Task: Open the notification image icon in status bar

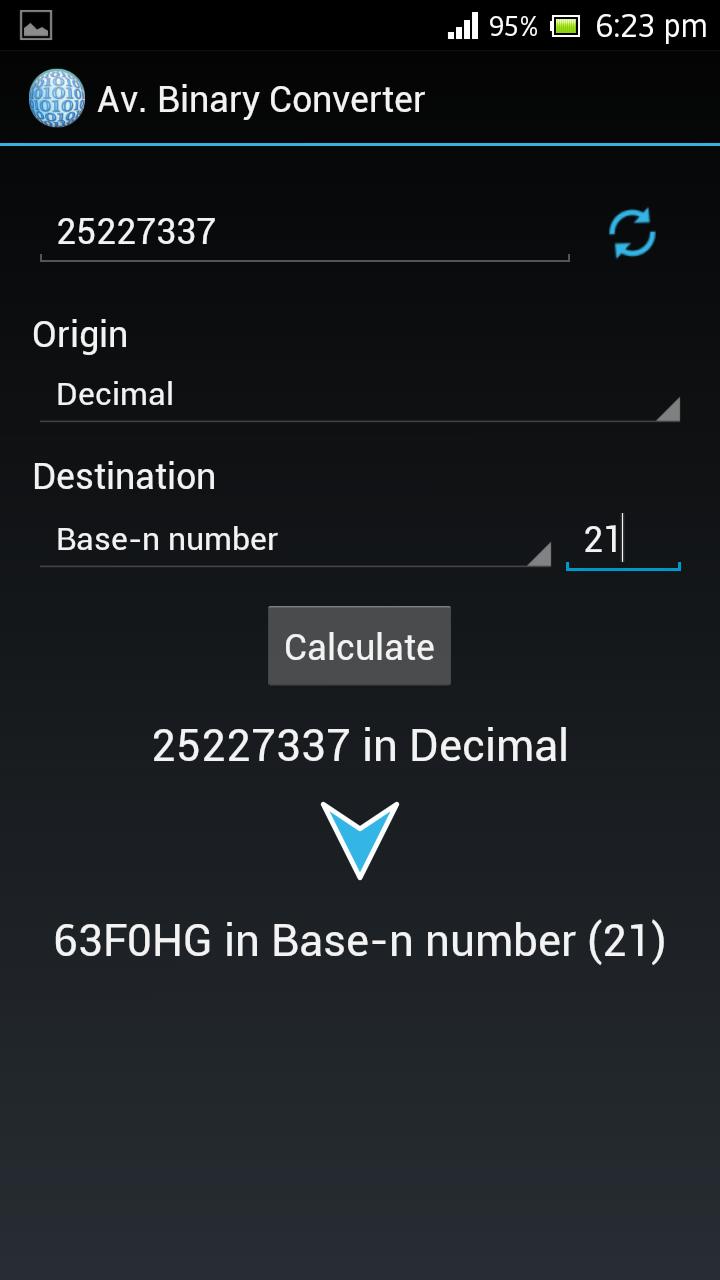Action: (x=37, y=25)
